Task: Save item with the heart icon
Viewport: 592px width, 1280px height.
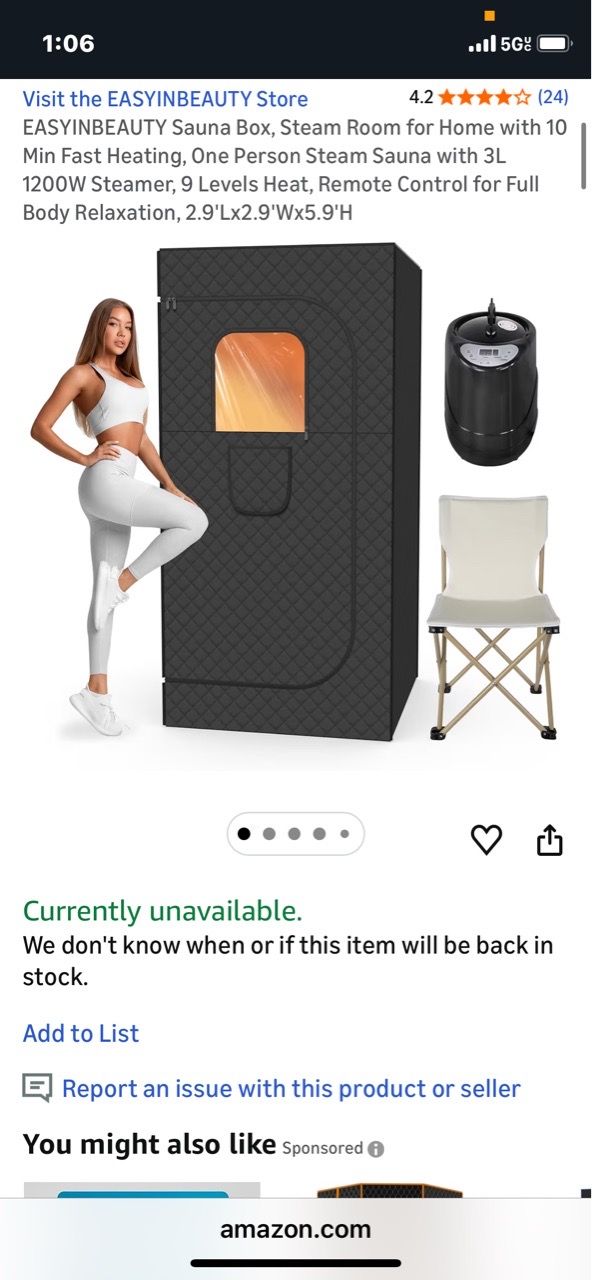Action: pos(486,840)
